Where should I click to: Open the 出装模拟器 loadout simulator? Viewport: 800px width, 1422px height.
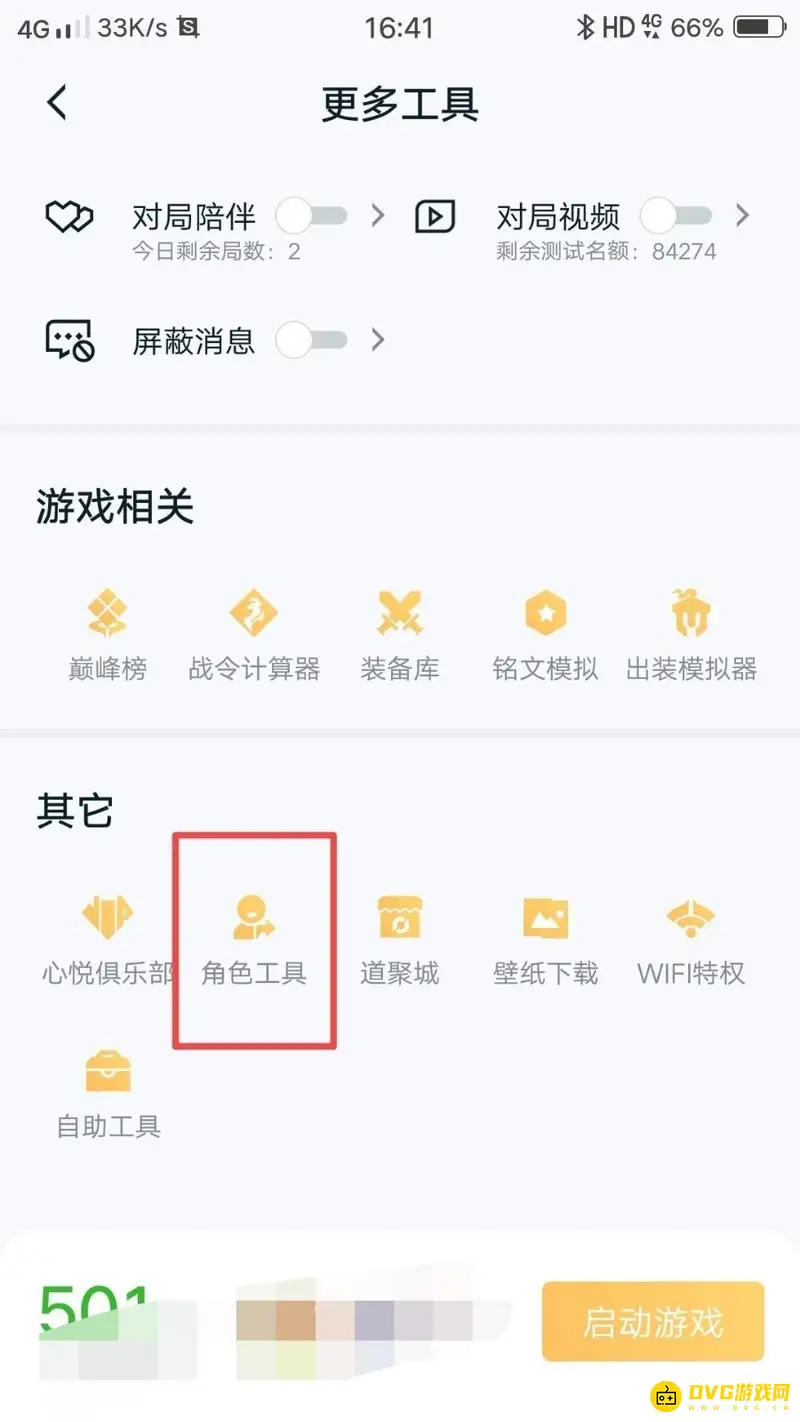click(x=690, y=635)
